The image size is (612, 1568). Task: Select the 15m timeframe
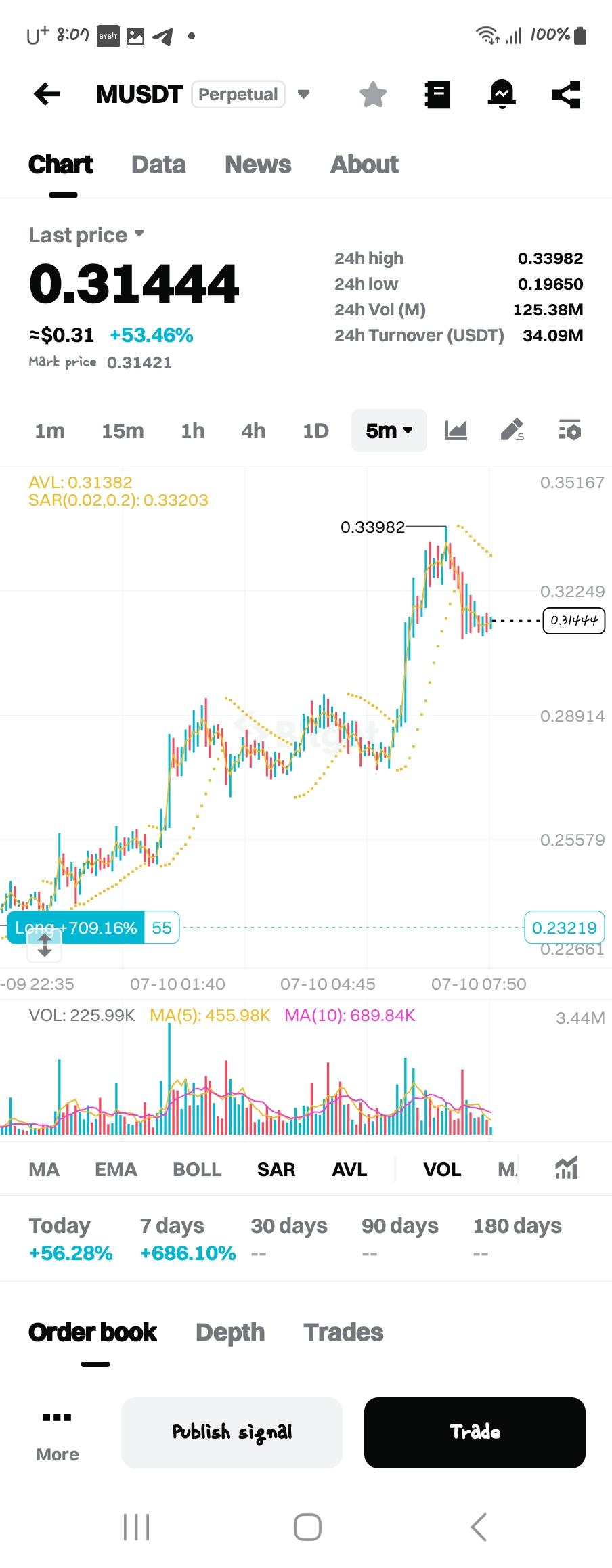pos(123,431)
